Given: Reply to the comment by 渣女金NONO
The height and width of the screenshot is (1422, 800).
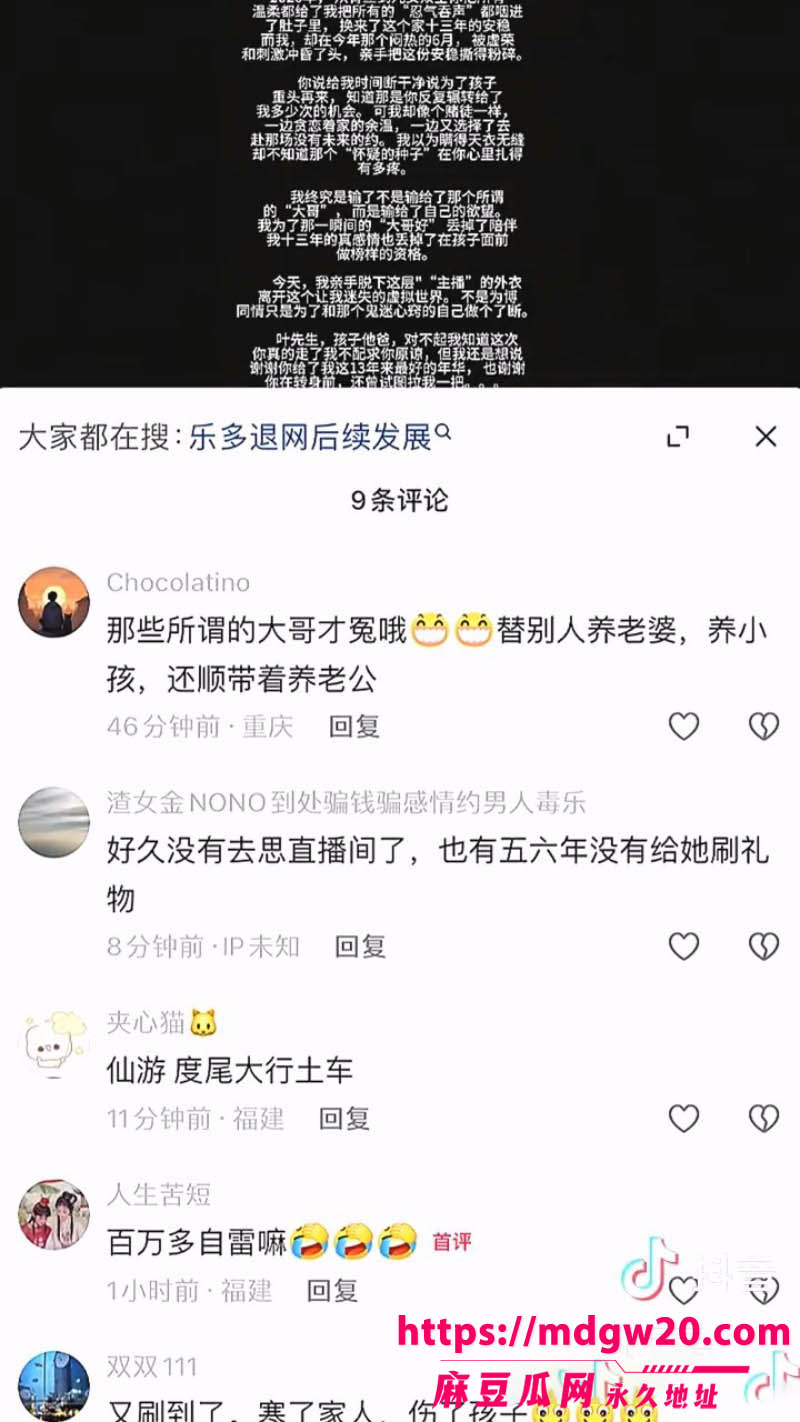Looking at the screenshot, I should pos(360,946).
